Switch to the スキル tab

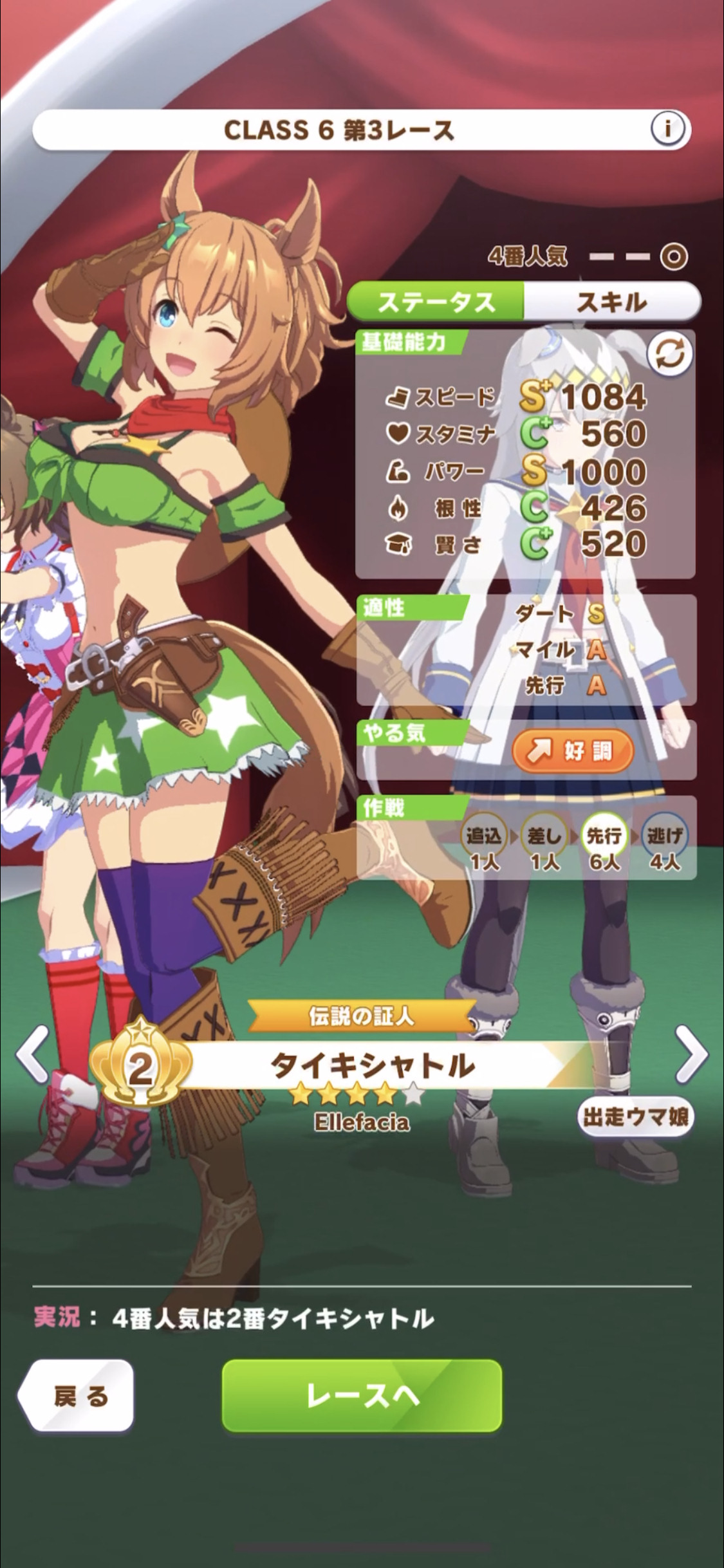(x=612, y=301)
